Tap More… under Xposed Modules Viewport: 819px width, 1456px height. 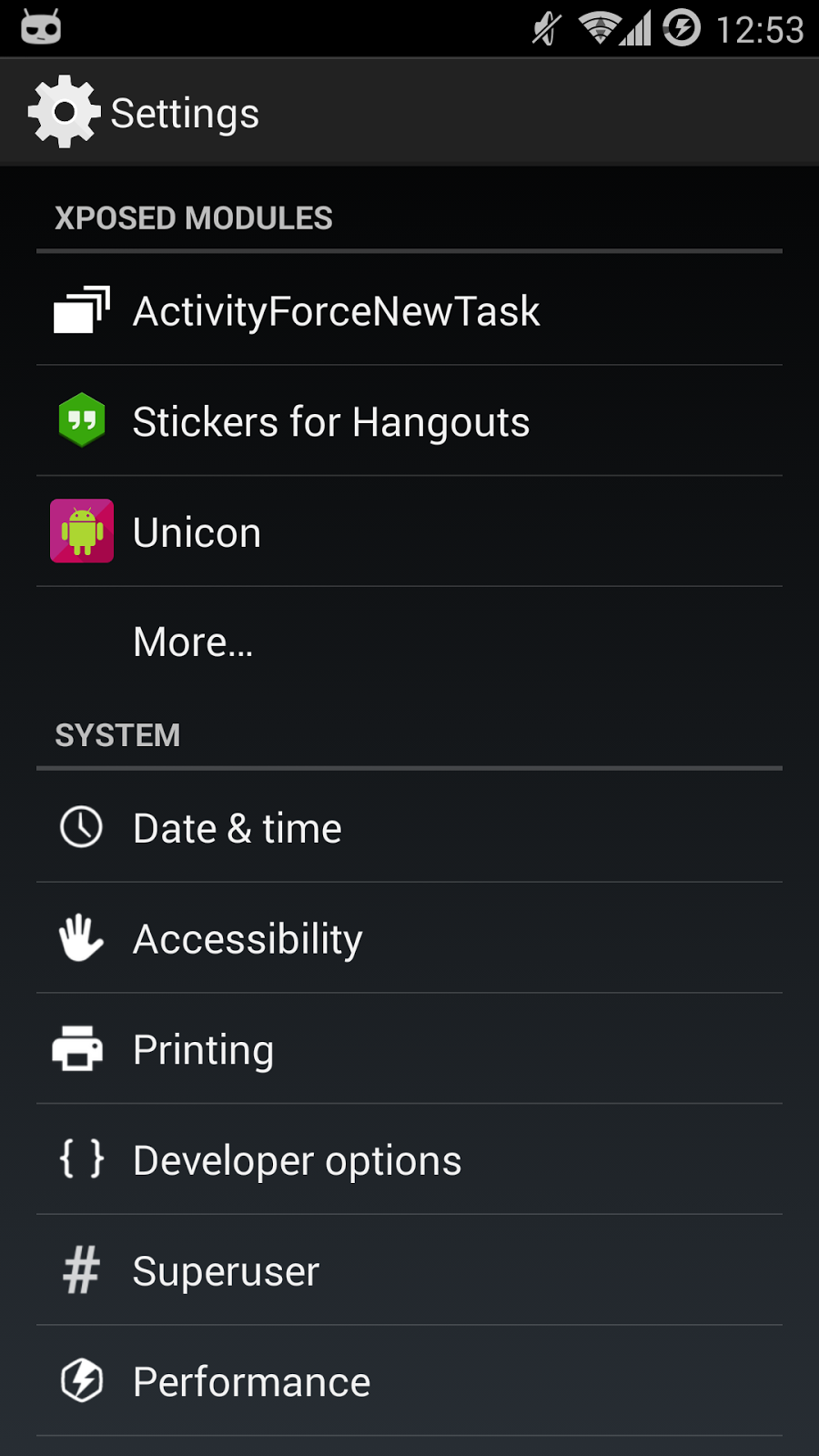click(409, 642)
